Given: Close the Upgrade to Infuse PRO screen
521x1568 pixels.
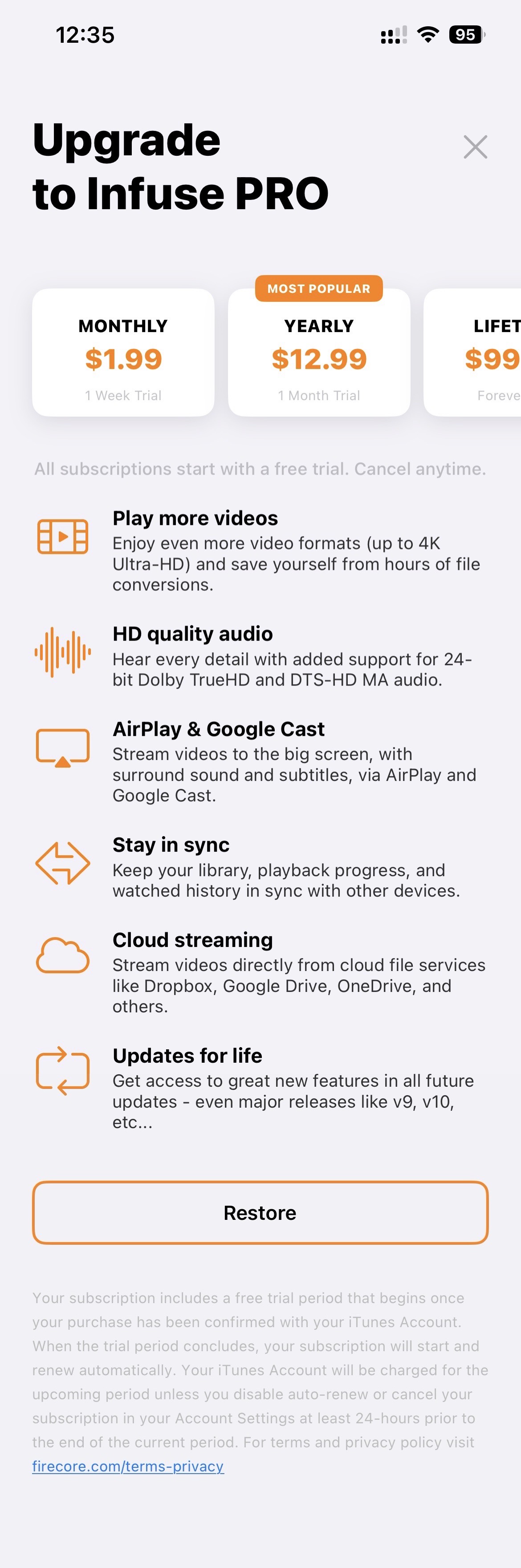Looking at the screenshot, I should (x=475, y=147).
